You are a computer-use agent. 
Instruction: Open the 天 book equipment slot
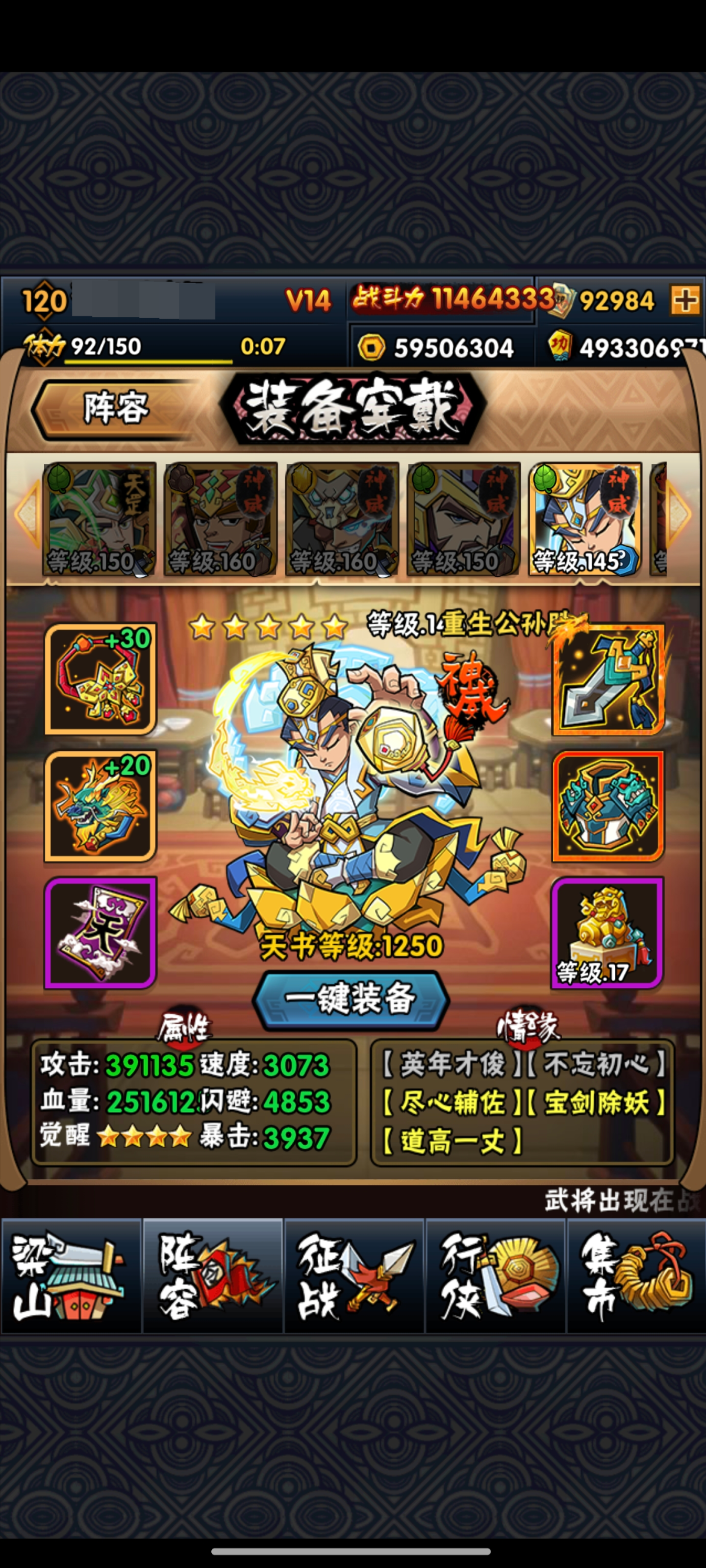(101, 932)
